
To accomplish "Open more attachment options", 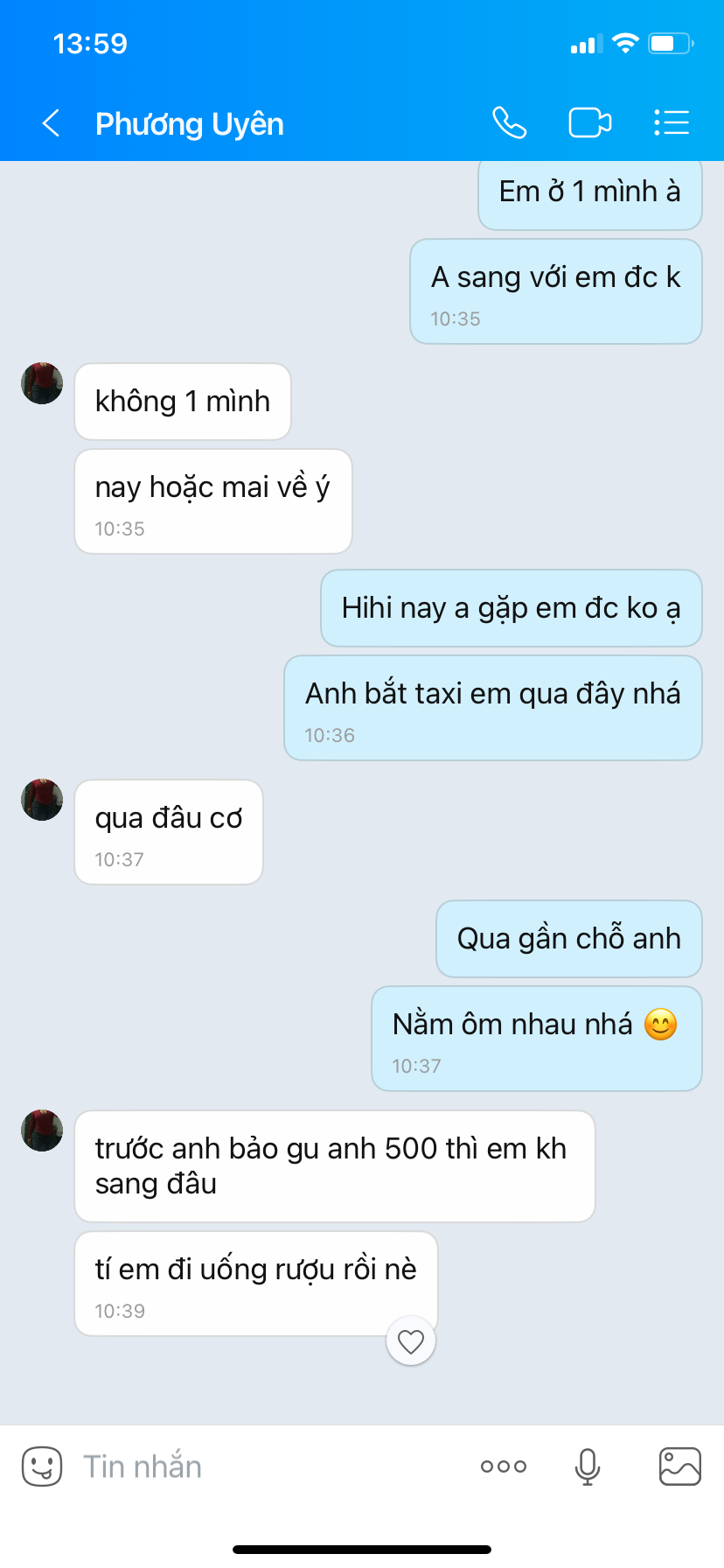I will (x=504, y=1466).
